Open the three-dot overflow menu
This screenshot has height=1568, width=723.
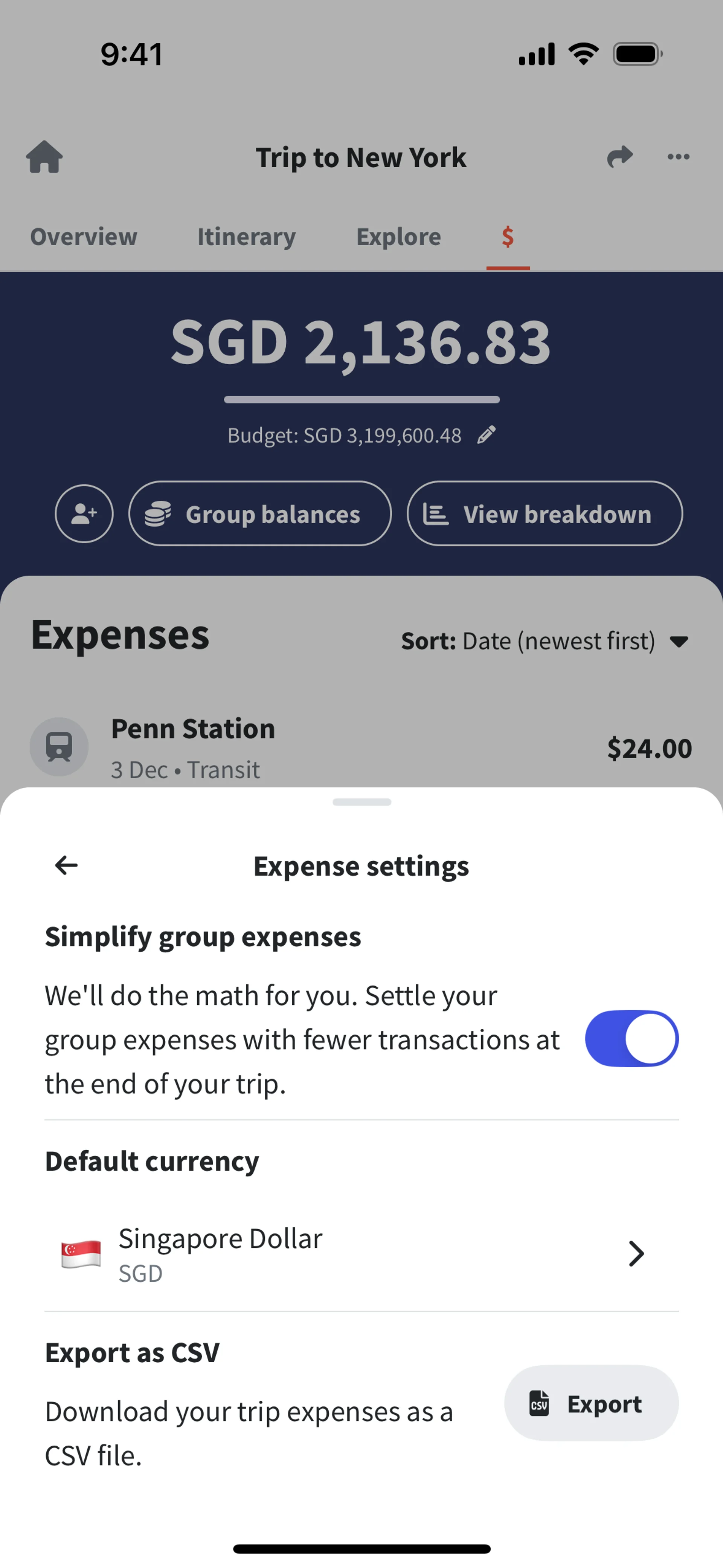[x=678, y=157]
